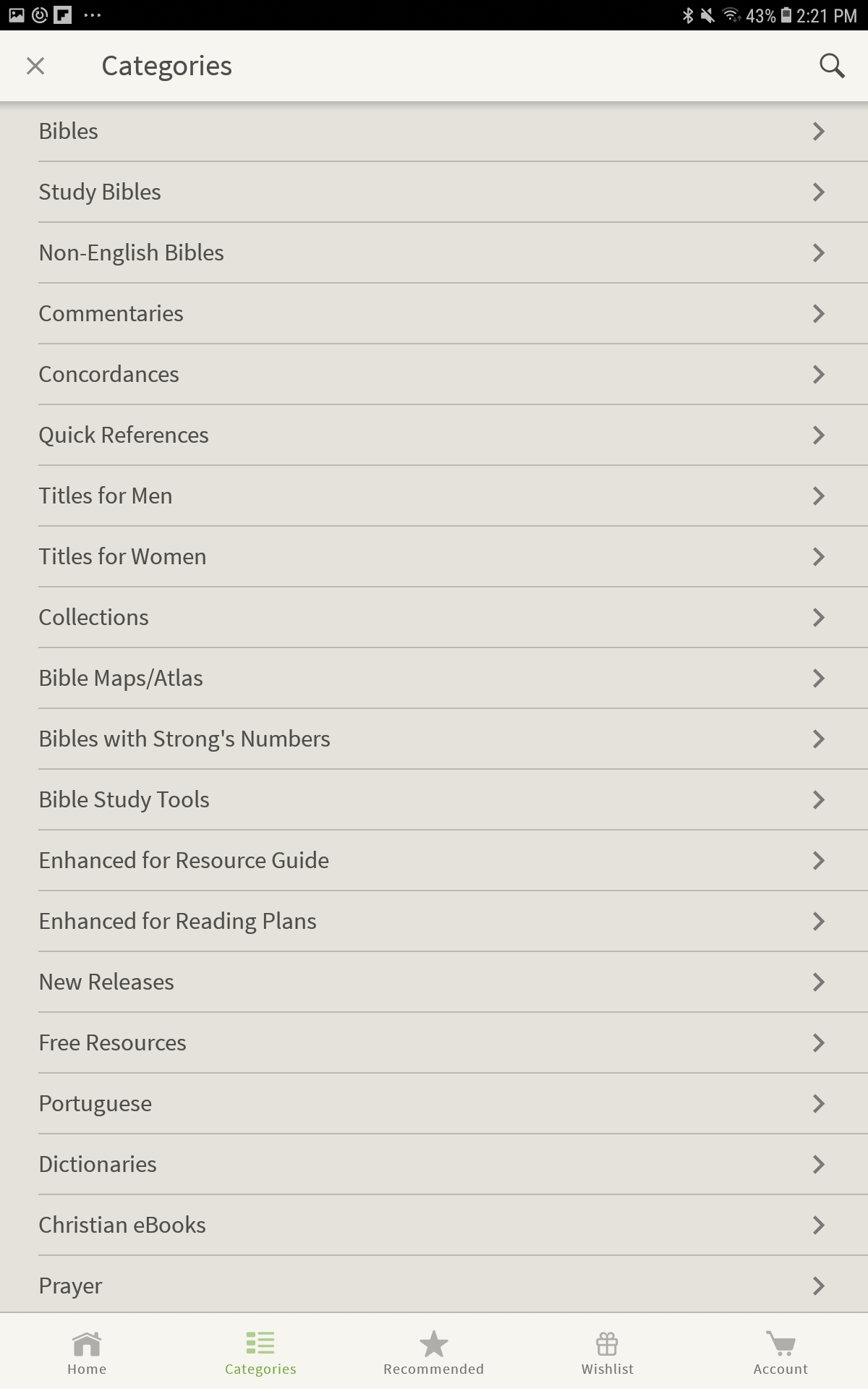Select Non-English Bibles
The height and width of the screenshot is (1389, 868).
[x=434, y=253]
